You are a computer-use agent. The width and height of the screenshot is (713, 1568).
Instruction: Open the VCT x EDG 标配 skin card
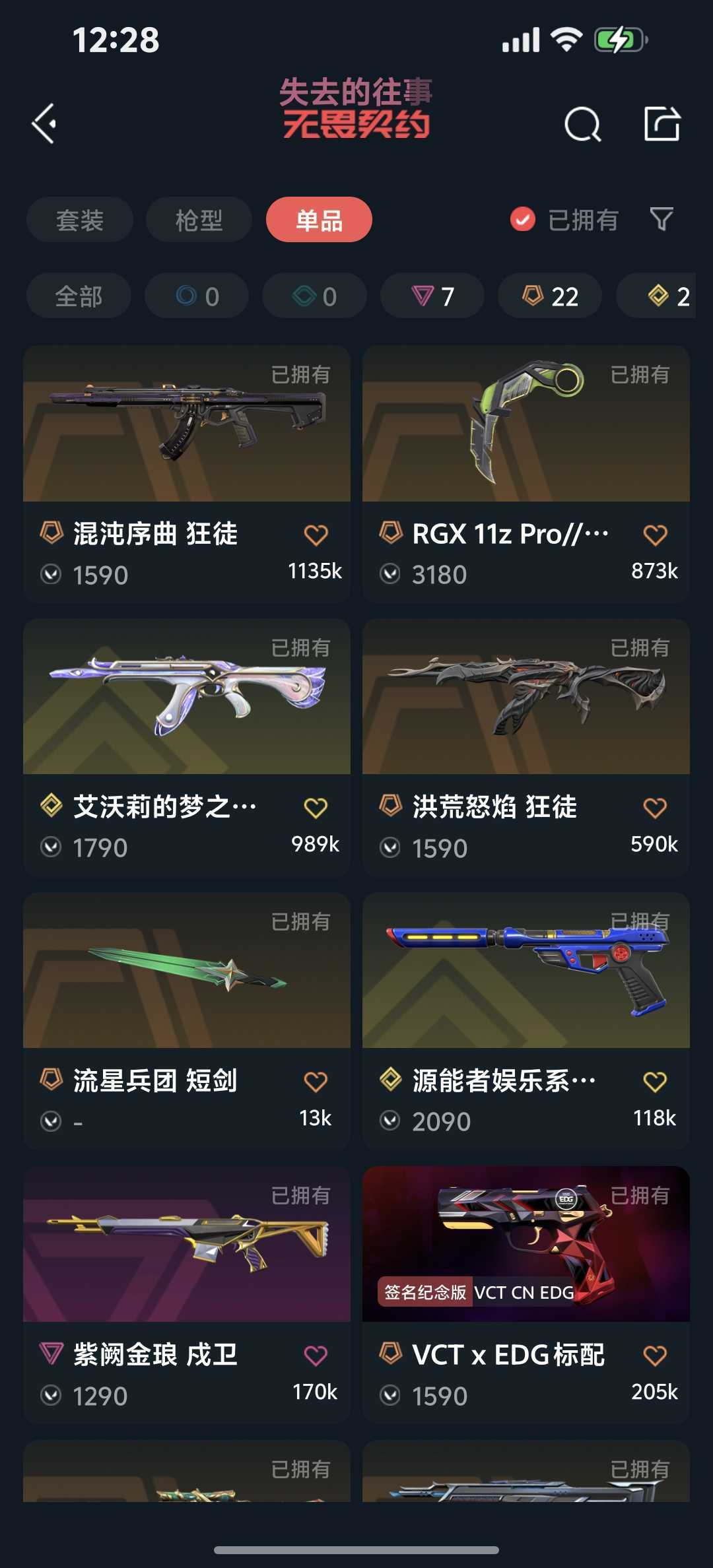pyautogui.click(x=526, y=1254)
